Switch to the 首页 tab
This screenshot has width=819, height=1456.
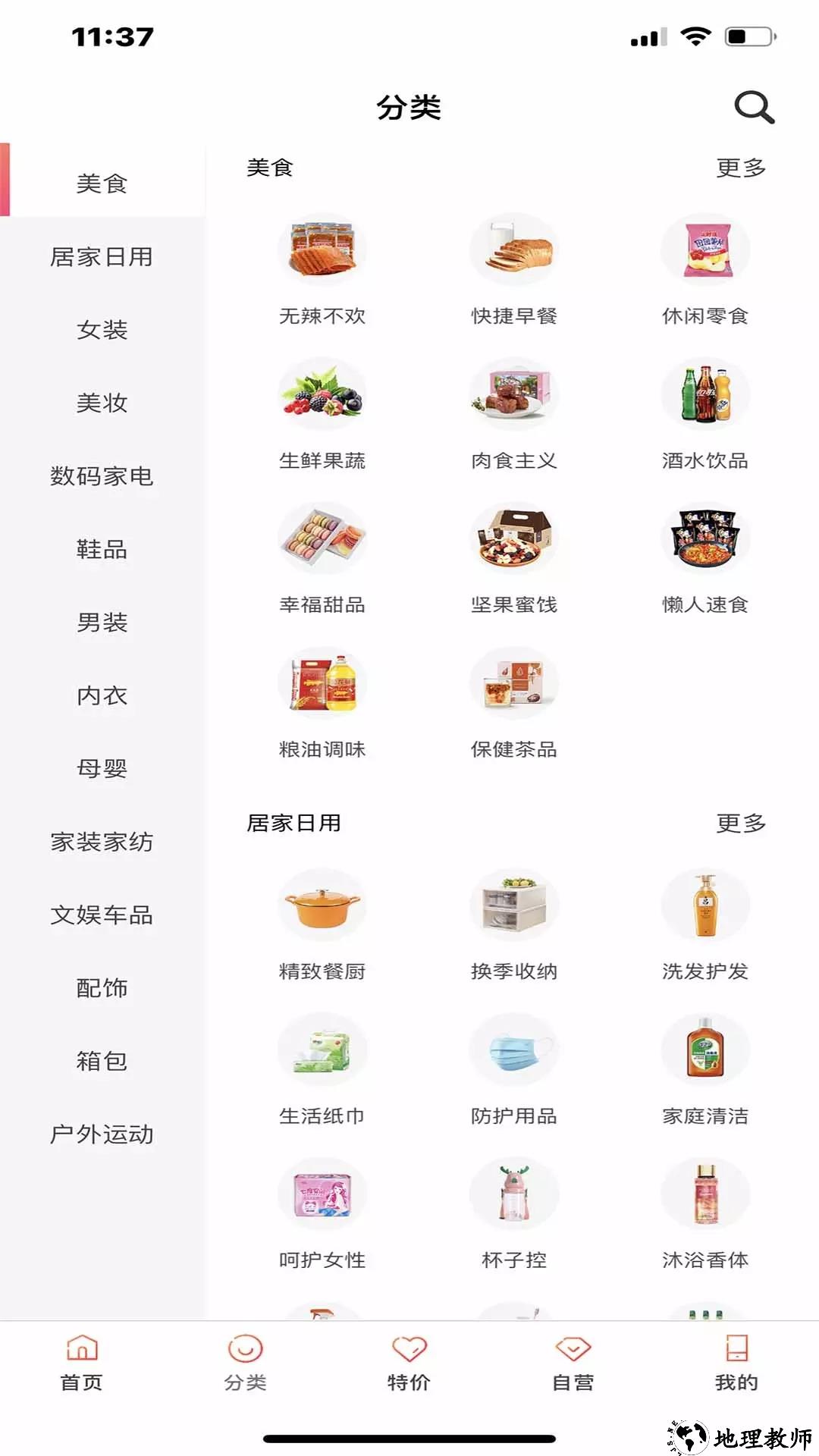(x=82, y=1363)
